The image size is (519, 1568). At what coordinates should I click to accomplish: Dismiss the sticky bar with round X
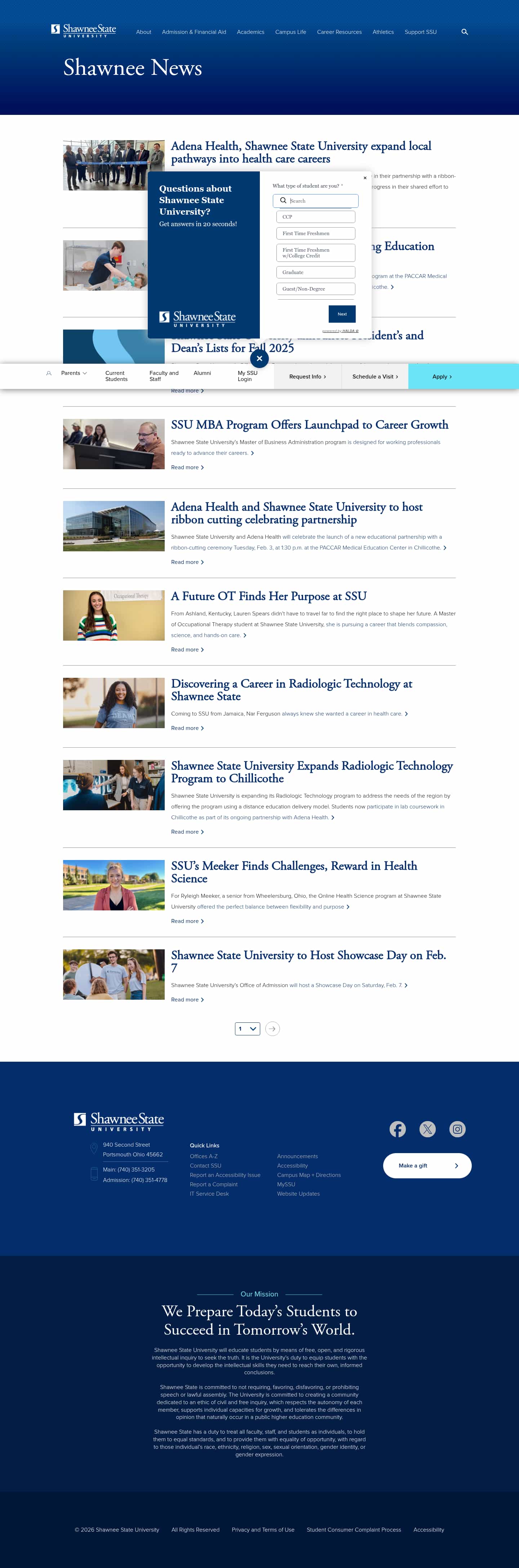259,359
